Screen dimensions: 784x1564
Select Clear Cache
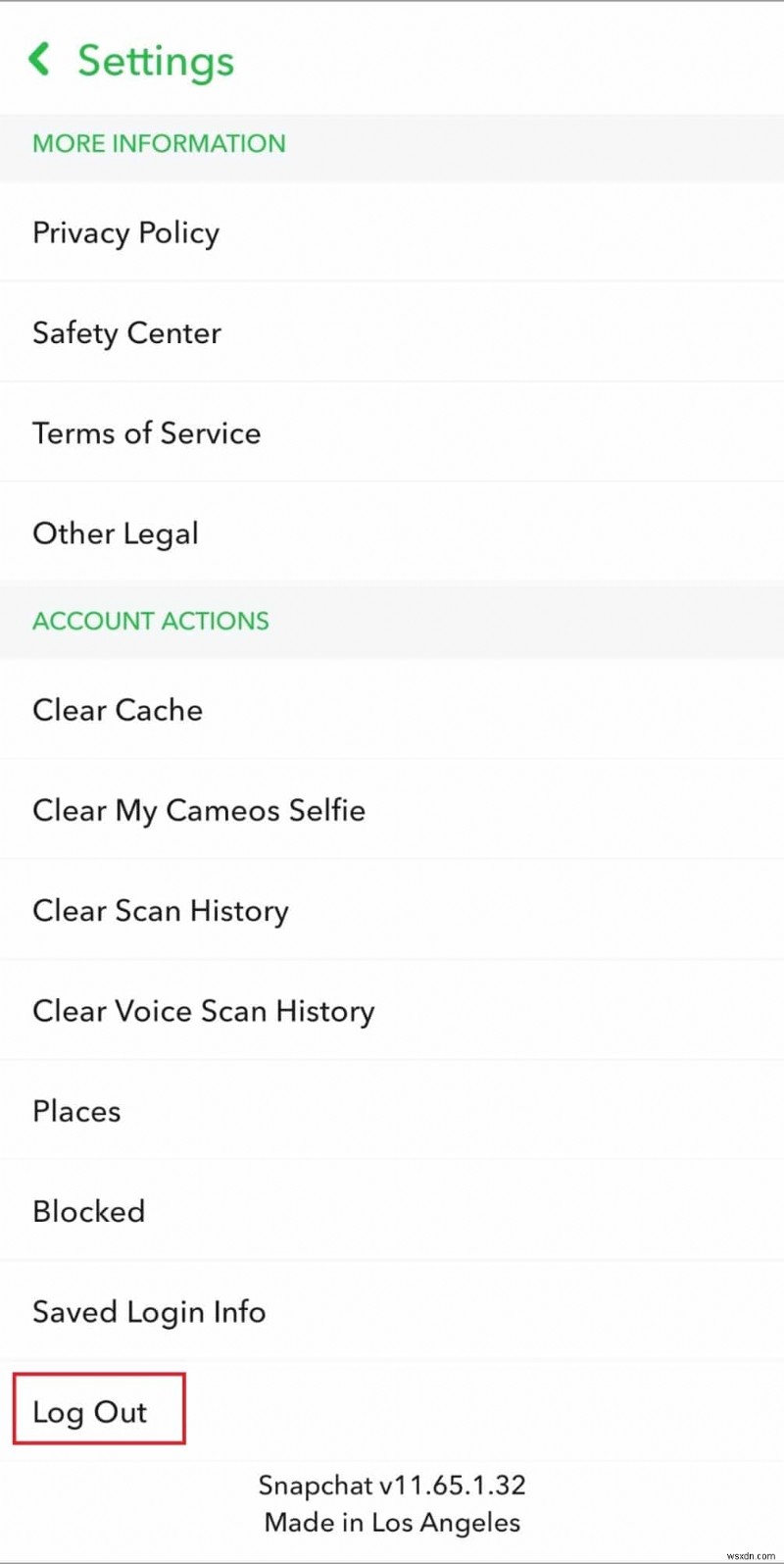118,711
